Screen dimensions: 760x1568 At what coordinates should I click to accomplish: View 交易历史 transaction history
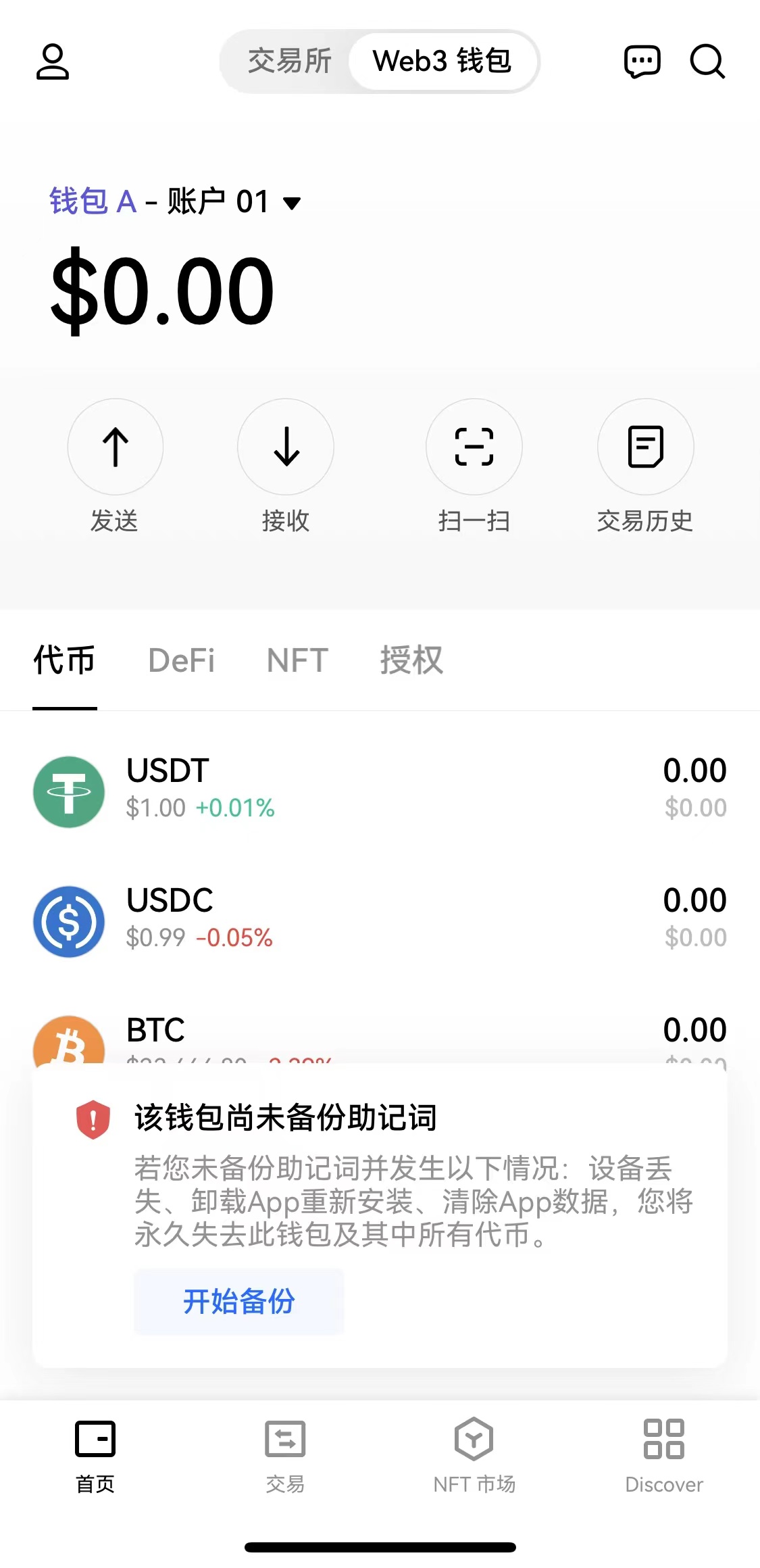coord(645,447)
